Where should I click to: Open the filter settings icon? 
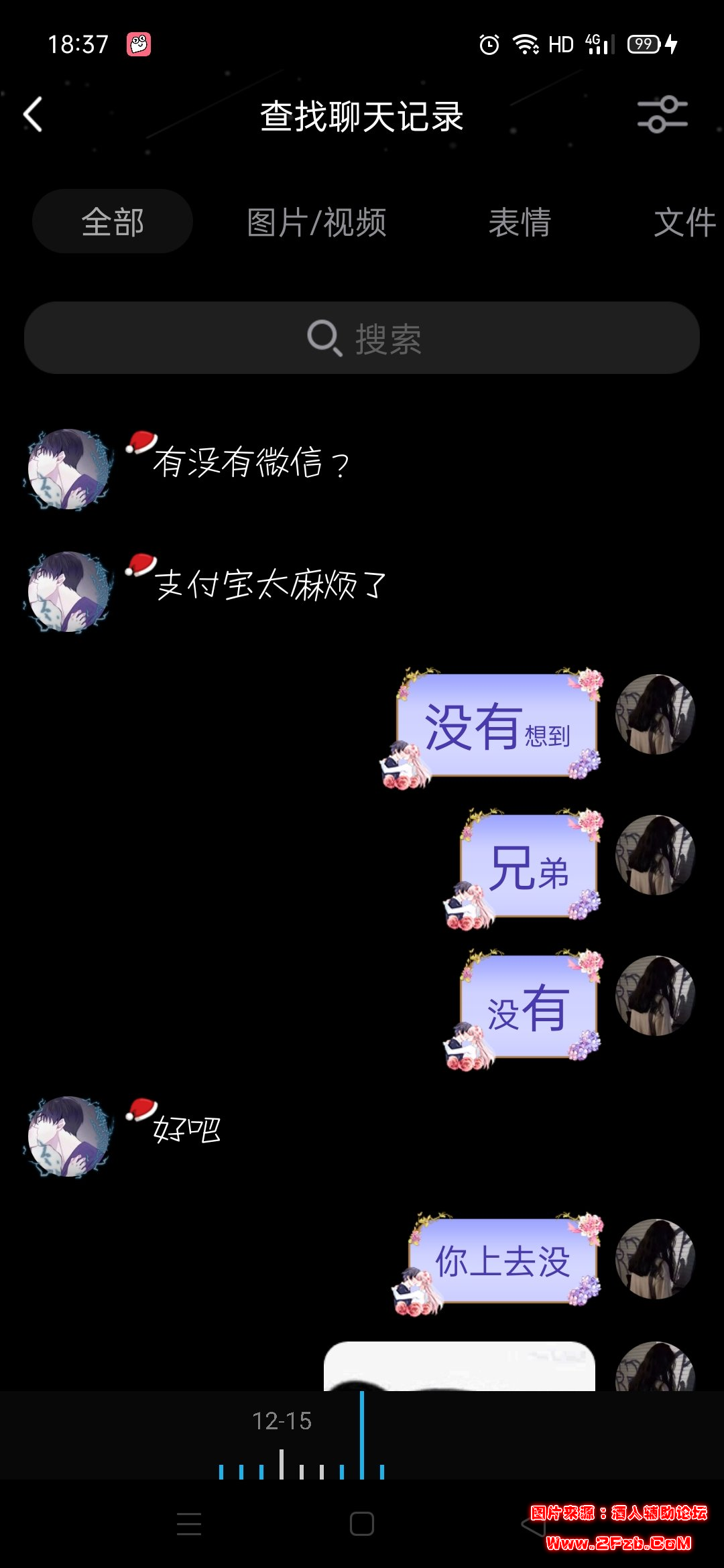pyautogui.click(x=662, y=115)
